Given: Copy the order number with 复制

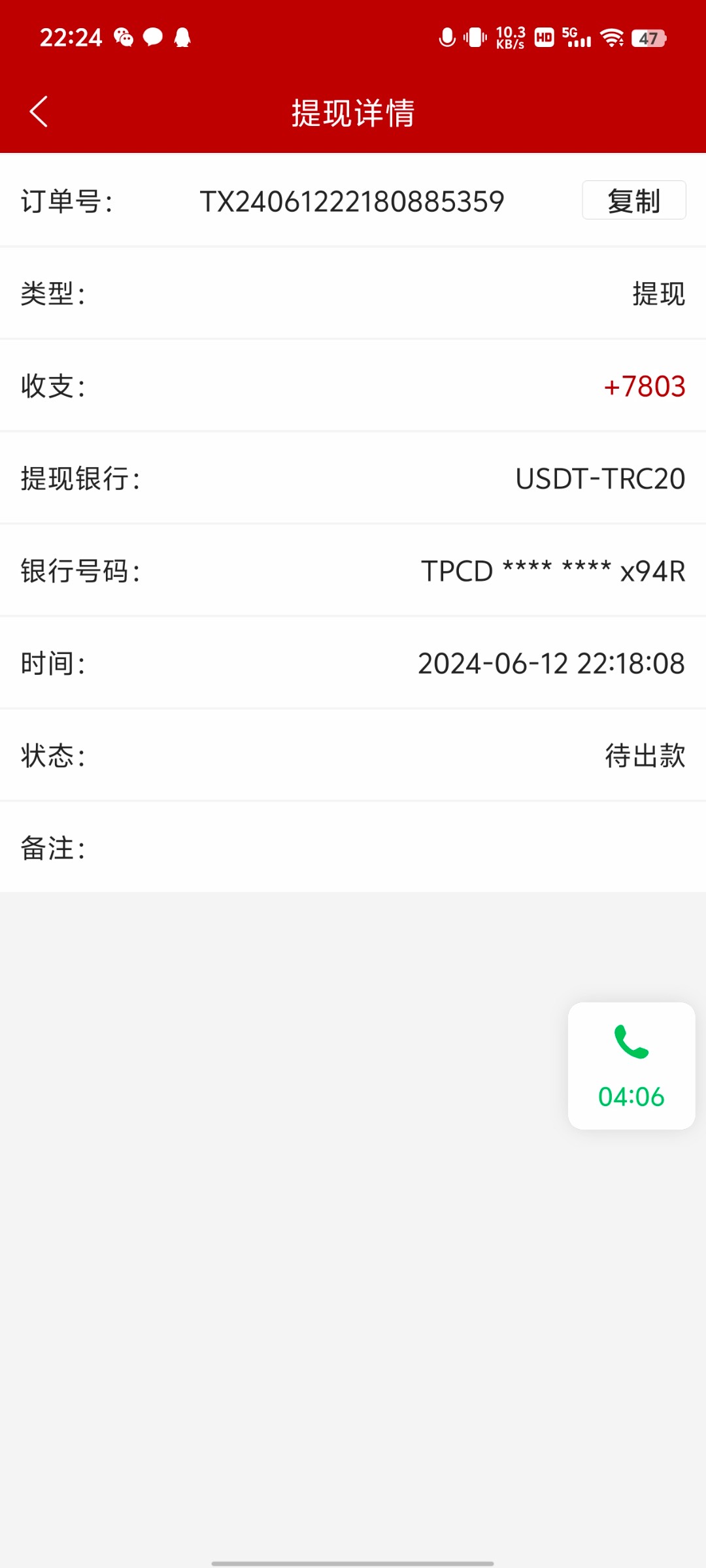Looking at the screenshot, I should pos(633,201).
